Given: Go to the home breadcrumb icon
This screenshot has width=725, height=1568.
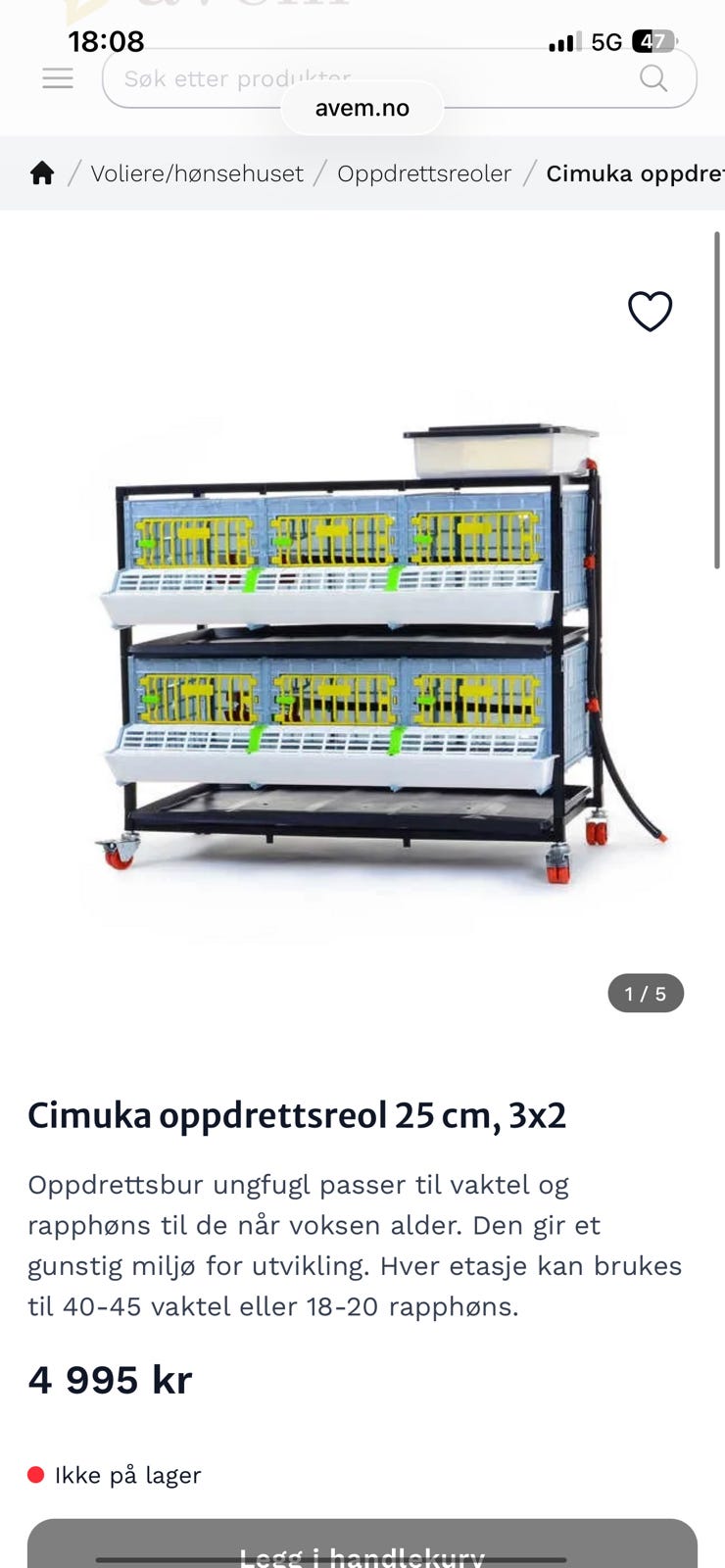Looking at the screenshot, I should [42, 173].
